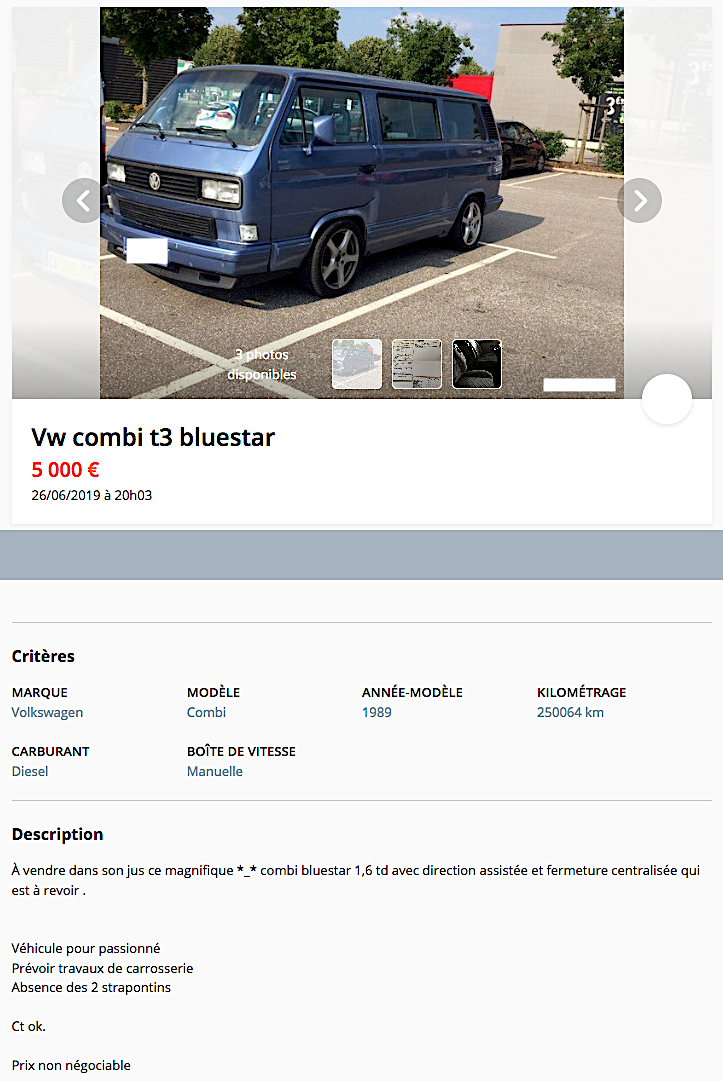This screenshot has width=723, height=1081.
Task: Open the 250064 km mileage link
Action: point(570,713)
